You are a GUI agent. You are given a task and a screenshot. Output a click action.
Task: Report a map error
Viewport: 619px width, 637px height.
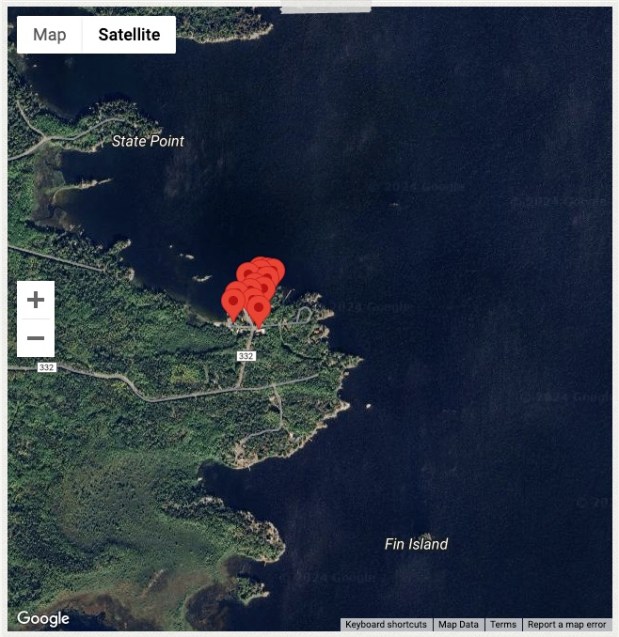(x=566, y=624)
